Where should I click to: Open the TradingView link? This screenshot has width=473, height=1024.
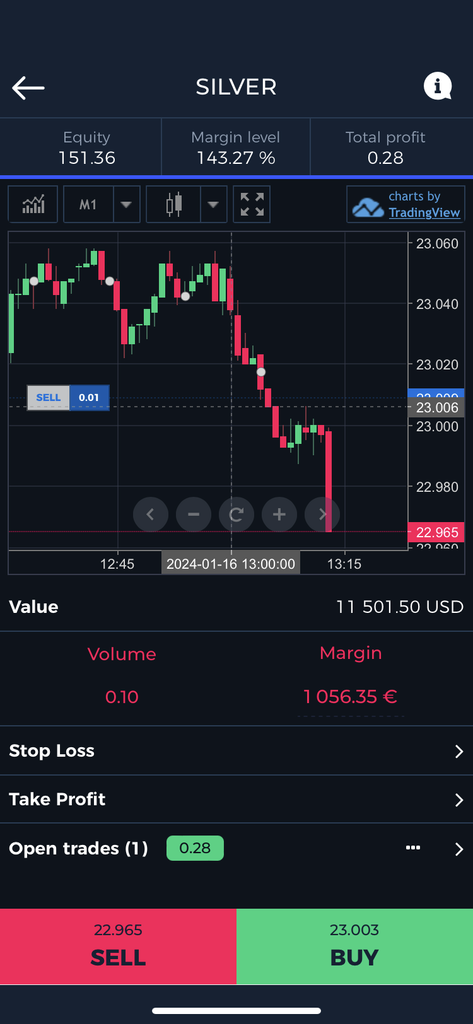[424, 213]
